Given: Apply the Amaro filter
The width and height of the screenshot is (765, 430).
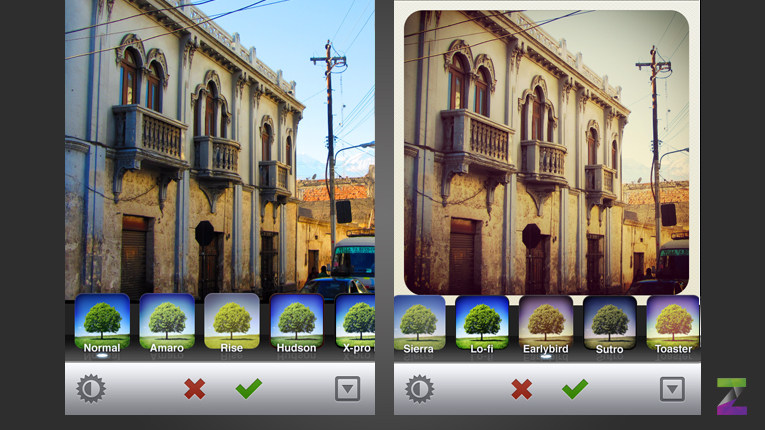Looking at the screenshot, I should coord(167,322).
